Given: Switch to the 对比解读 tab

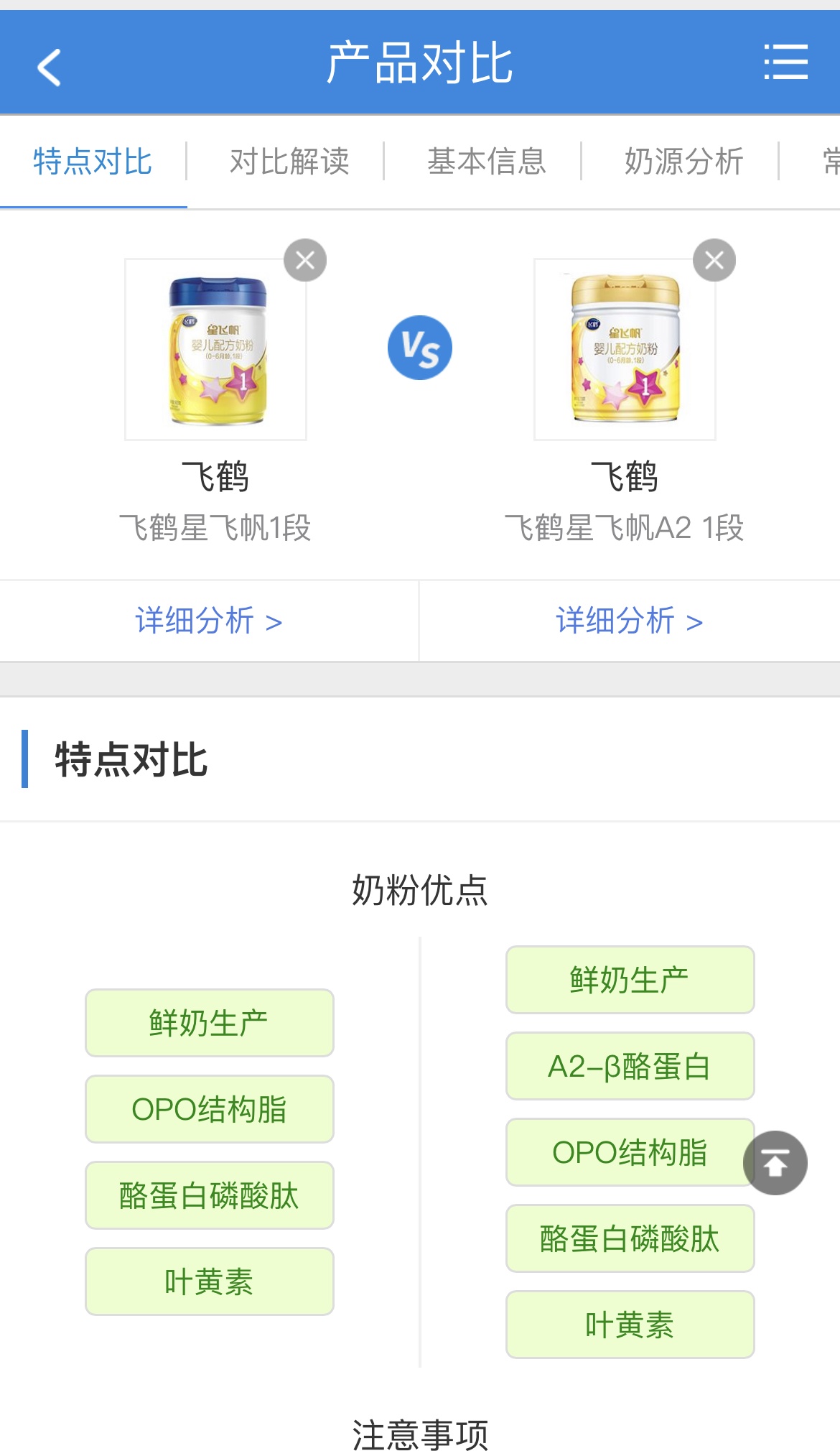Looking at the screenshot, I should point(289,162).
